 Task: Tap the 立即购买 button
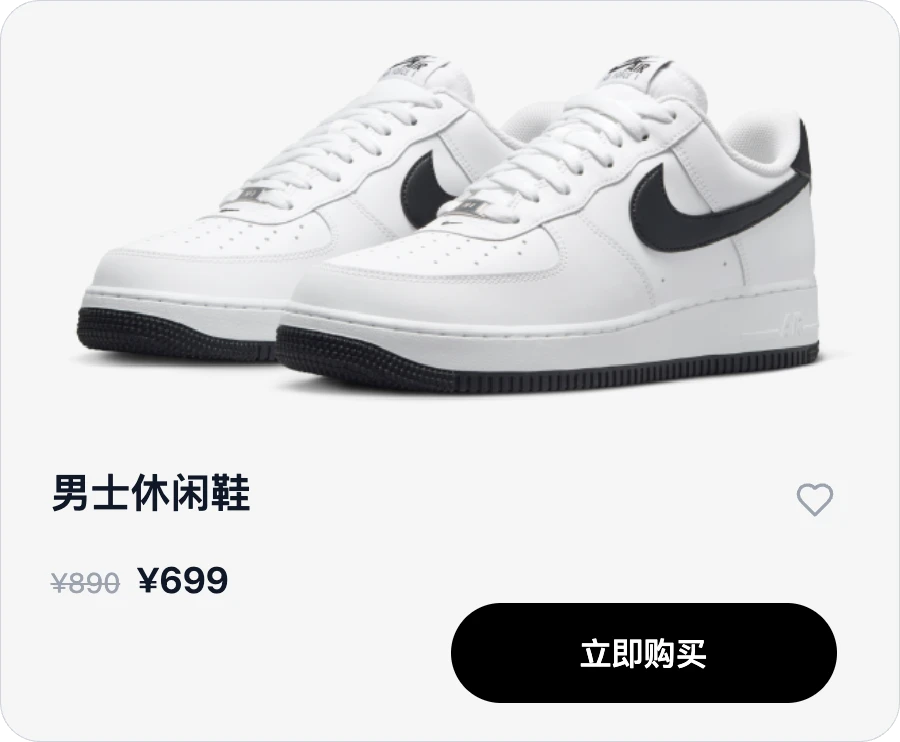click(643, 653)
